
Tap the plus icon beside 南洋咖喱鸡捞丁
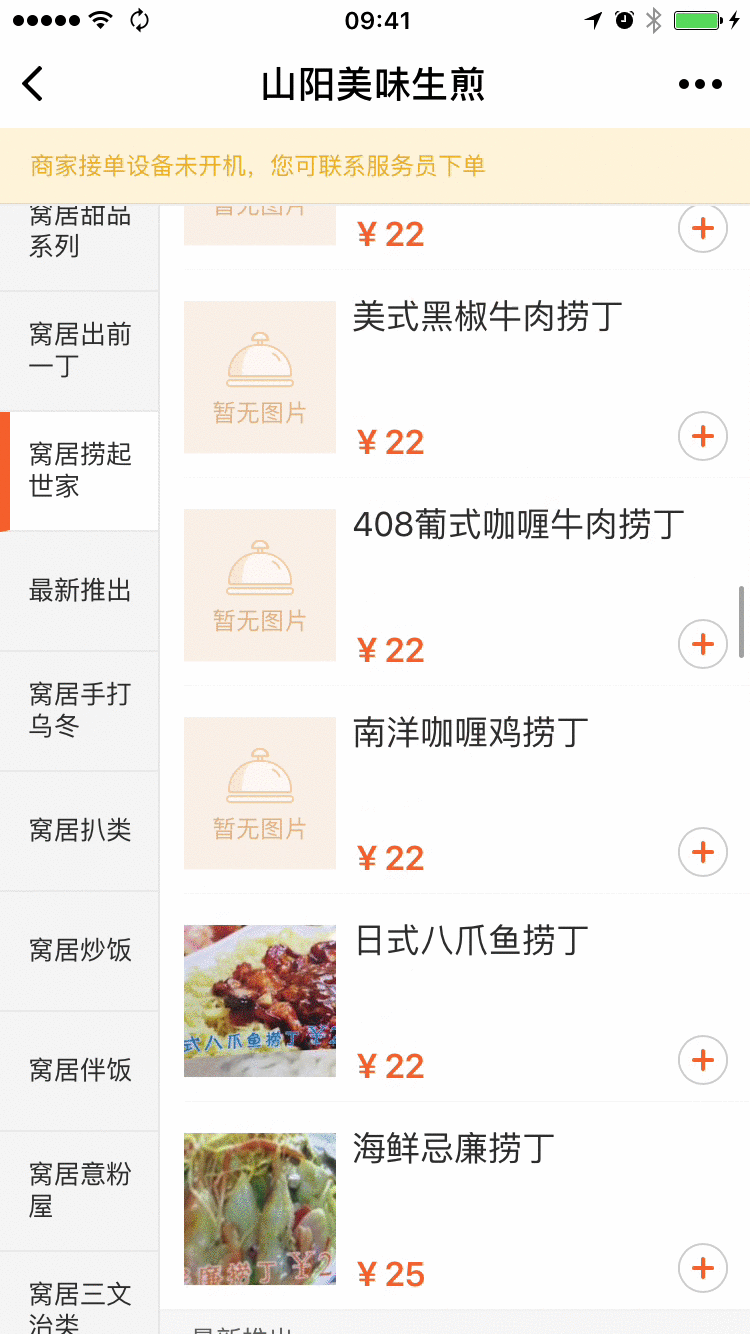702,852
